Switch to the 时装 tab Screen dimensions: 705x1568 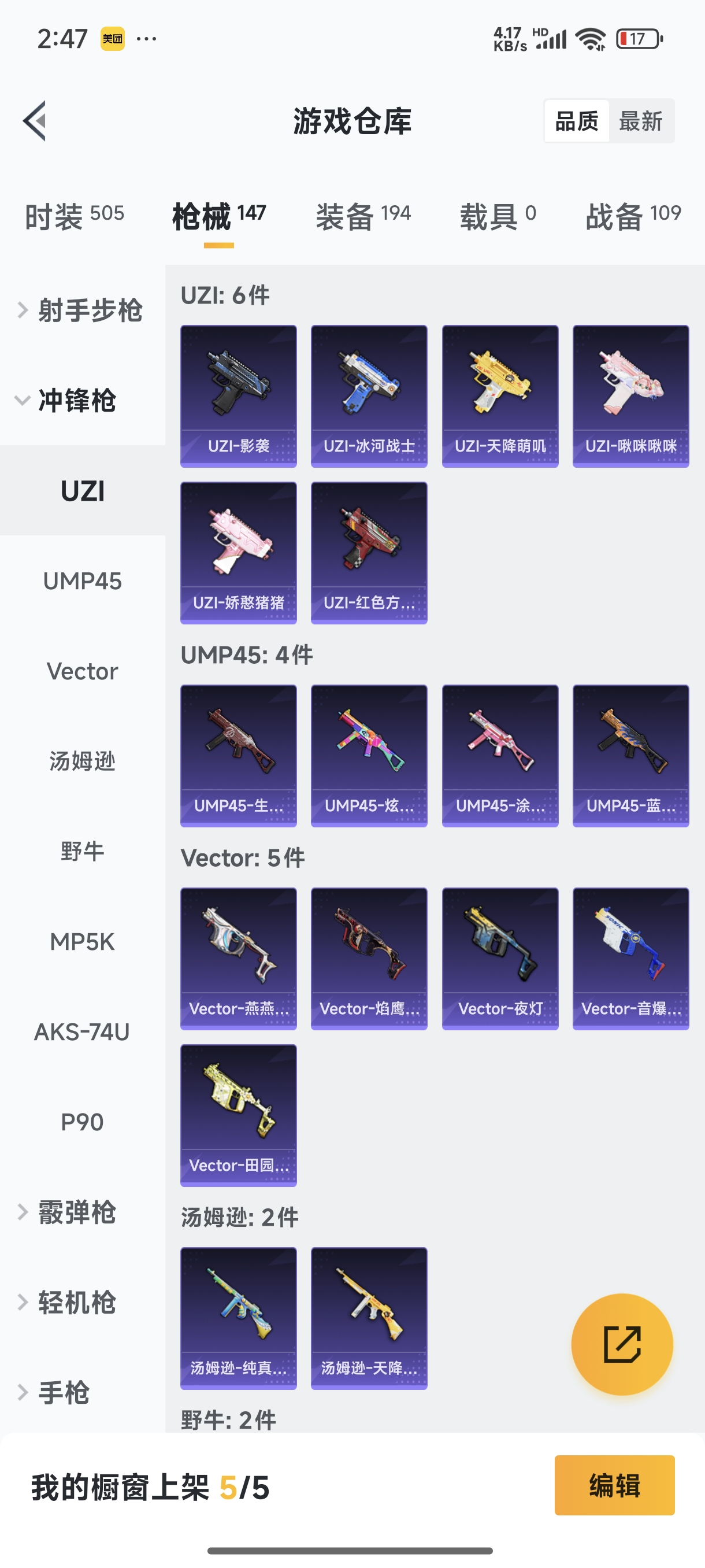pos(74,216)
